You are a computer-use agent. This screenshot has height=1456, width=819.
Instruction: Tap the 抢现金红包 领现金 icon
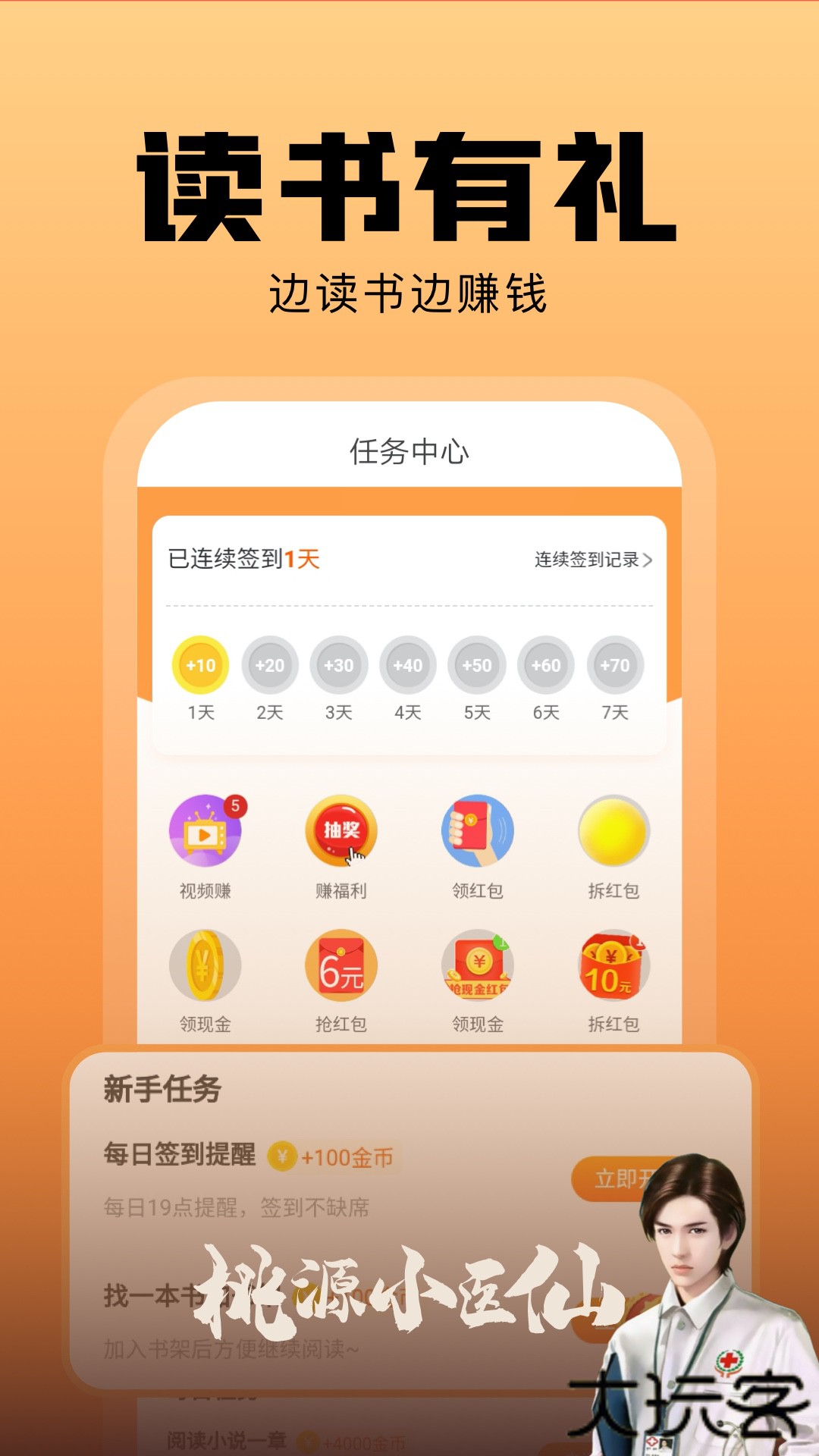(478, 967)
